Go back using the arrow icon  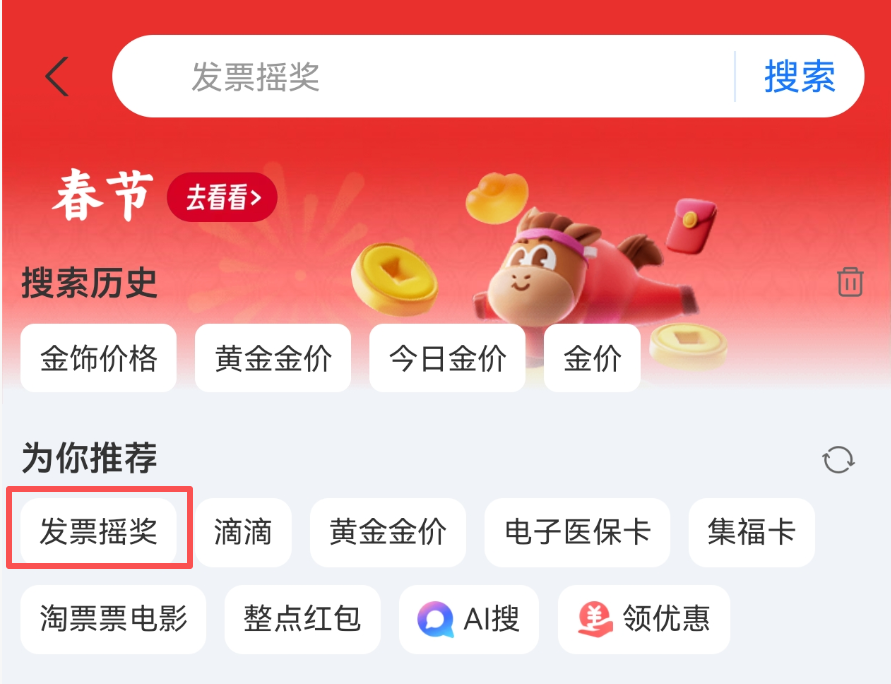click(x=57, y=77)
